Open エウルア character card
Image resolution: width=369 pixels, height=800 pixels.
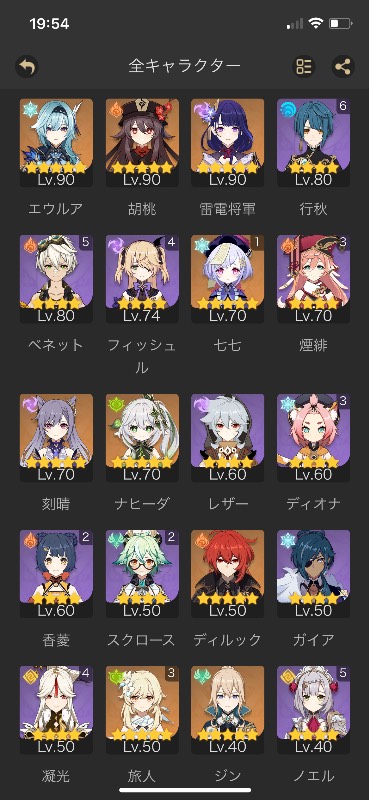click(x=57, y=143)
